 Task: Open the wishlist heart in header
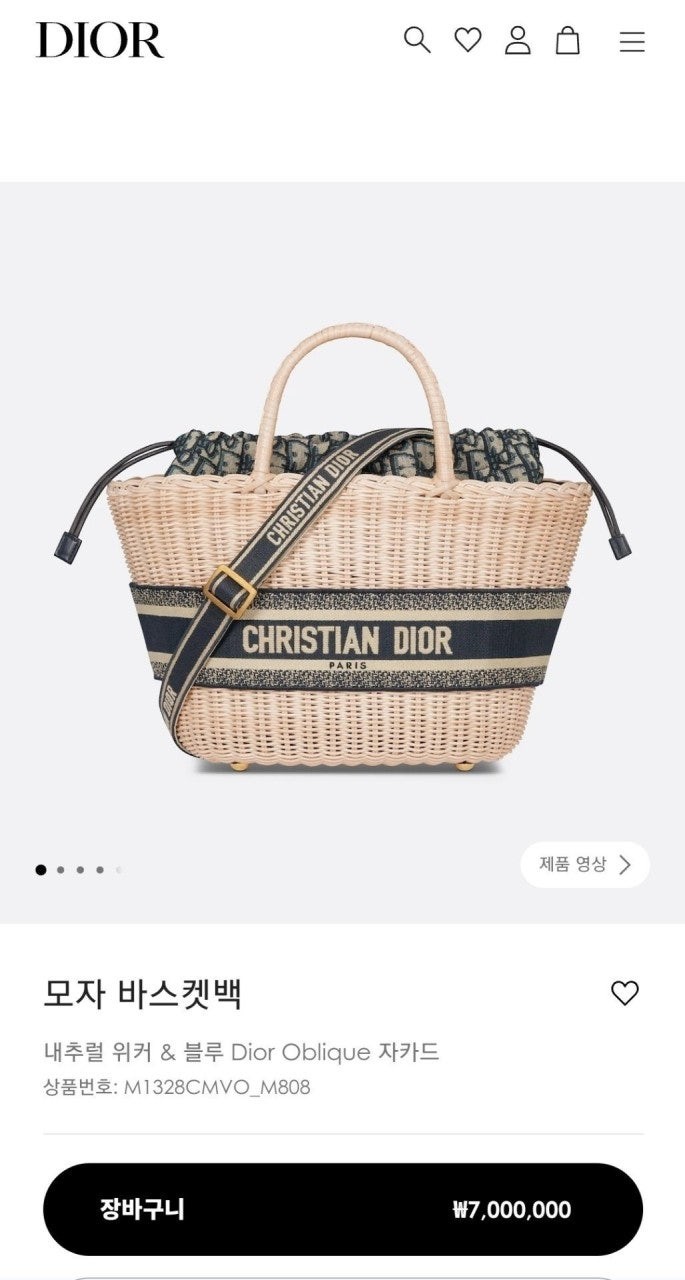pos(468,40)
